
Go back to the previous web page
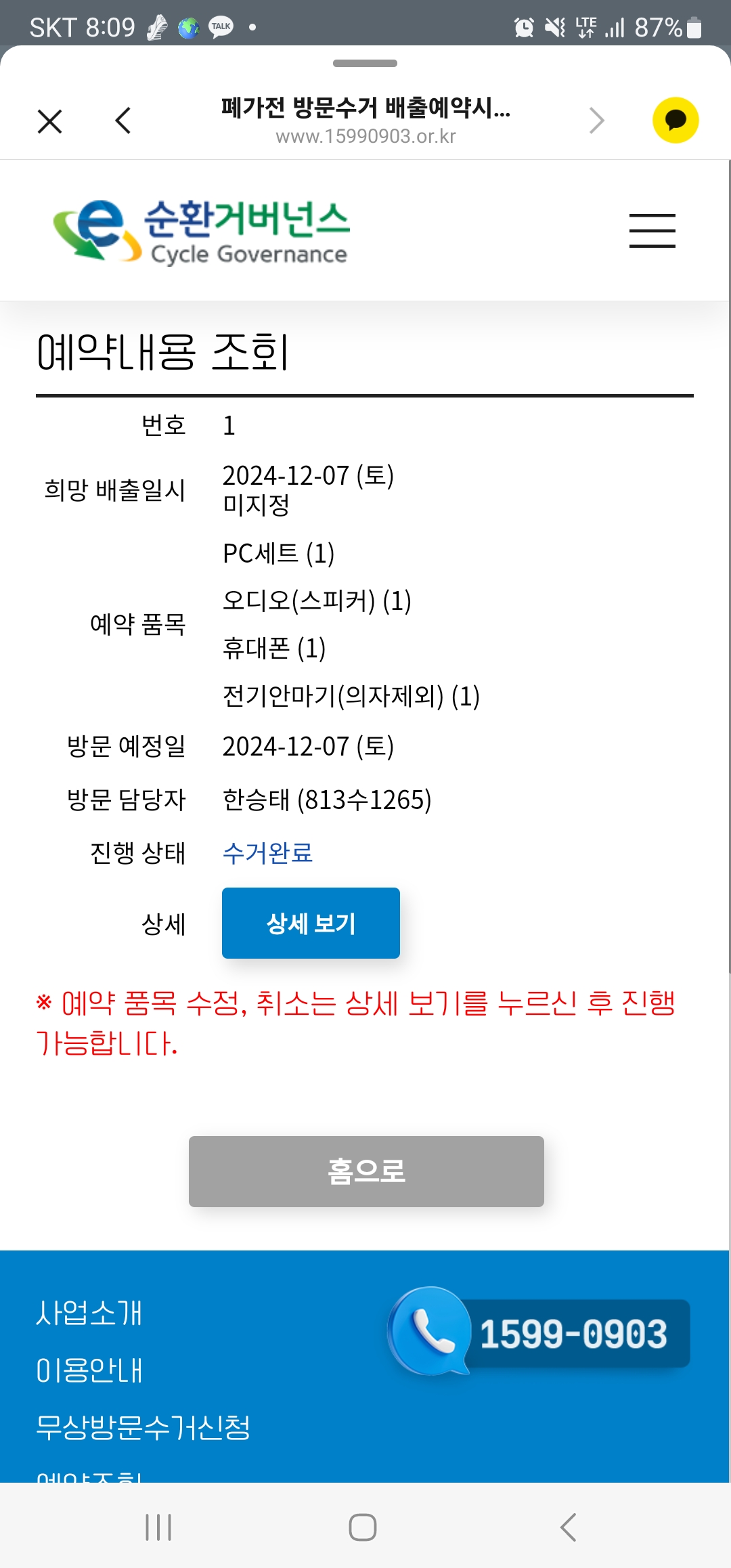123,121
